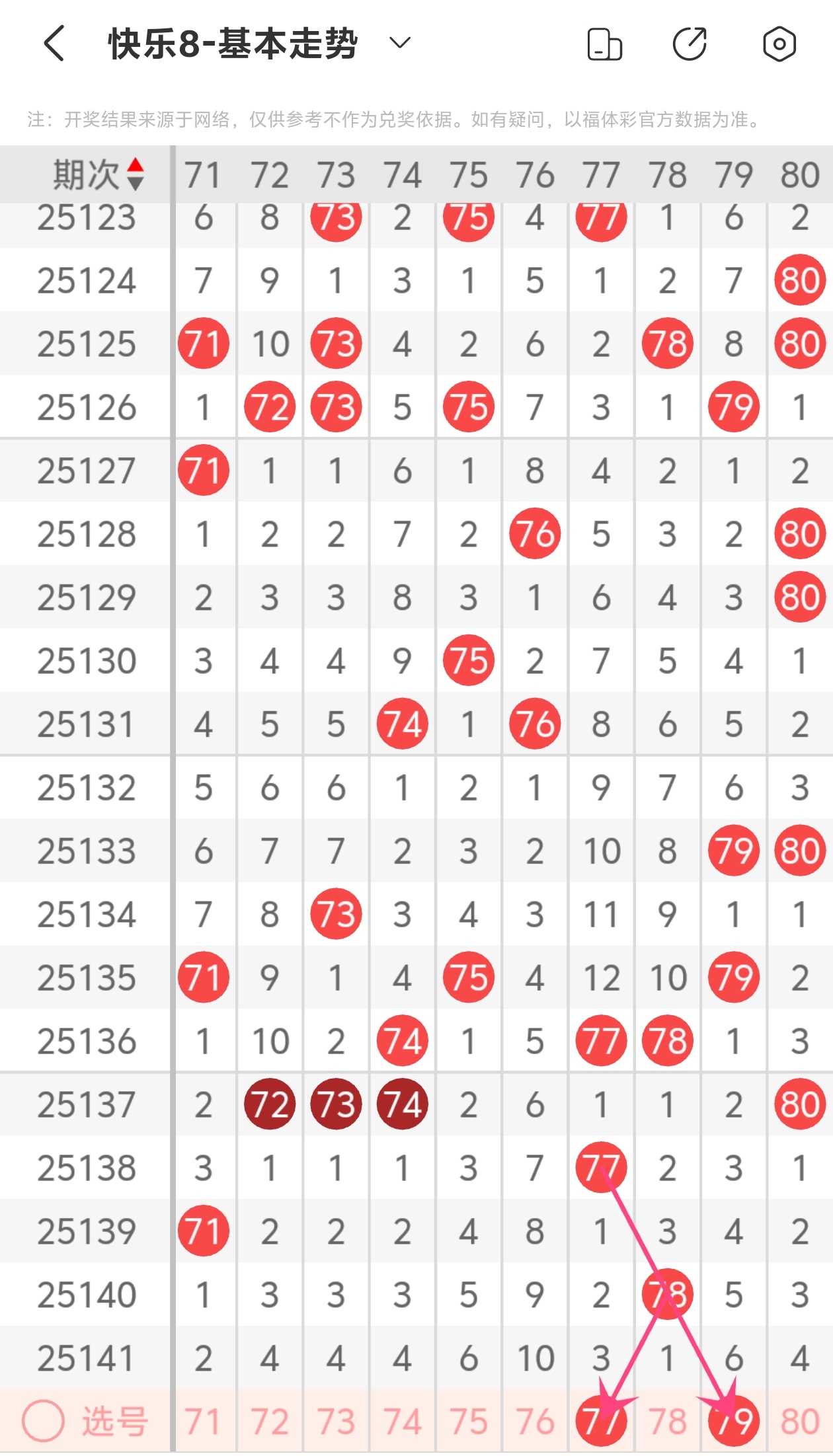Deselect number 79 in the pick row

click(734, 1422)
